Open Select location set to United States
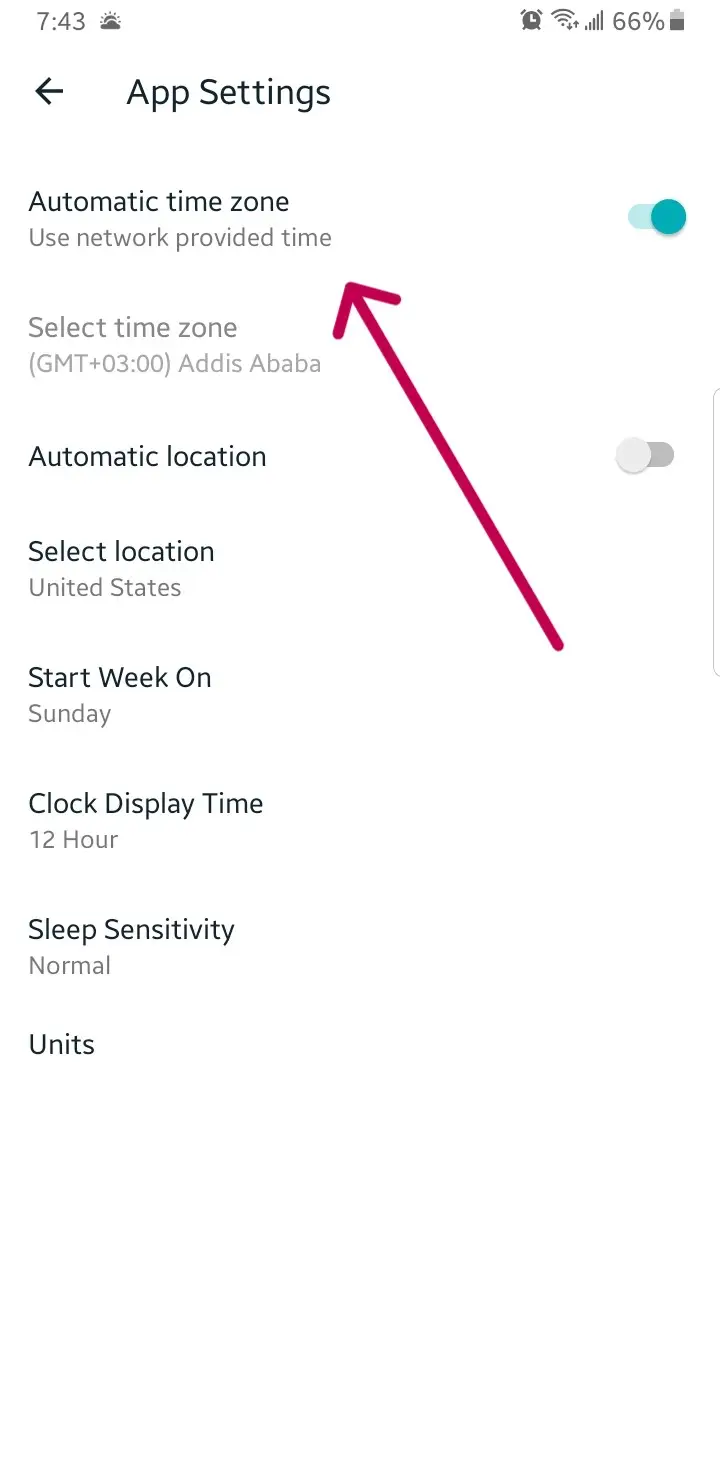720x1480 pixels. click(360, 568)
